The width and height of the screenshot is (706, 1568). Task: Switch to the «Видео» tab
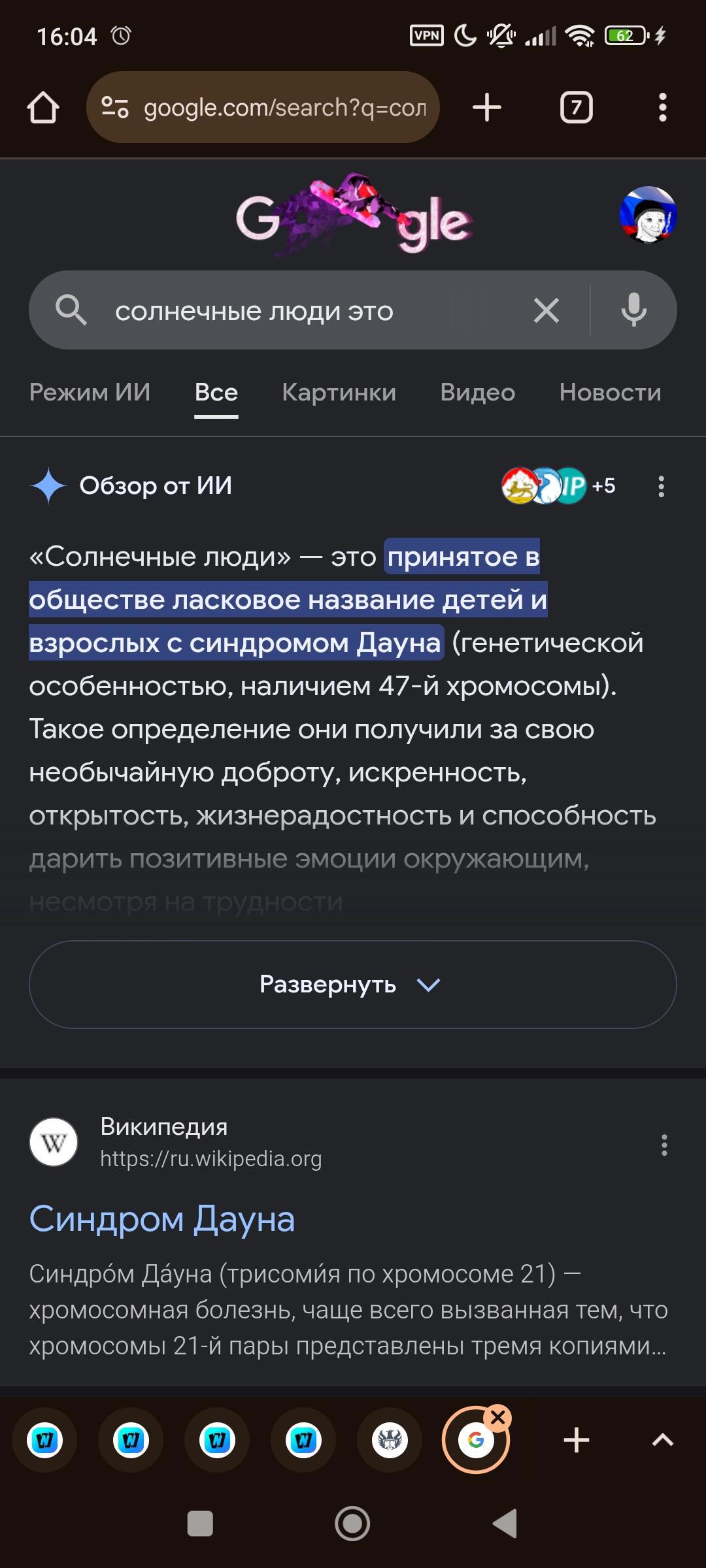[477, 392]
